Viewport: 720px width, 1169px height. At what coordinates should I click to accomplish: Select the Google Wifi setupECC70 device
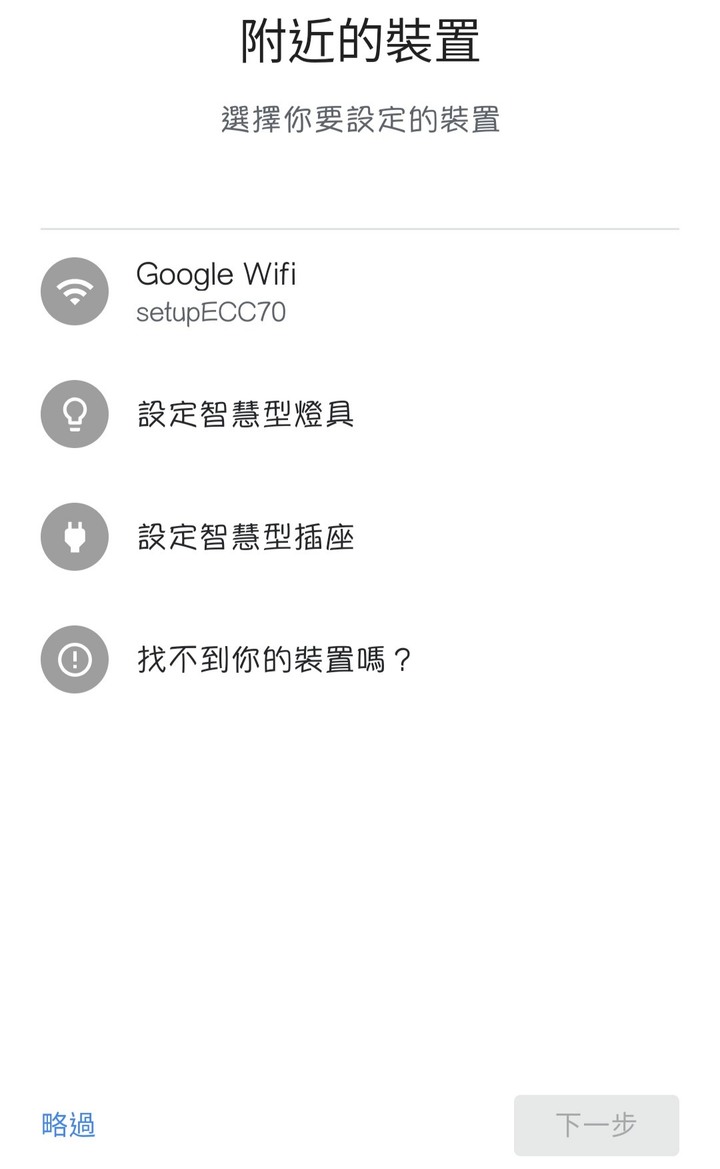coord(360,292)
